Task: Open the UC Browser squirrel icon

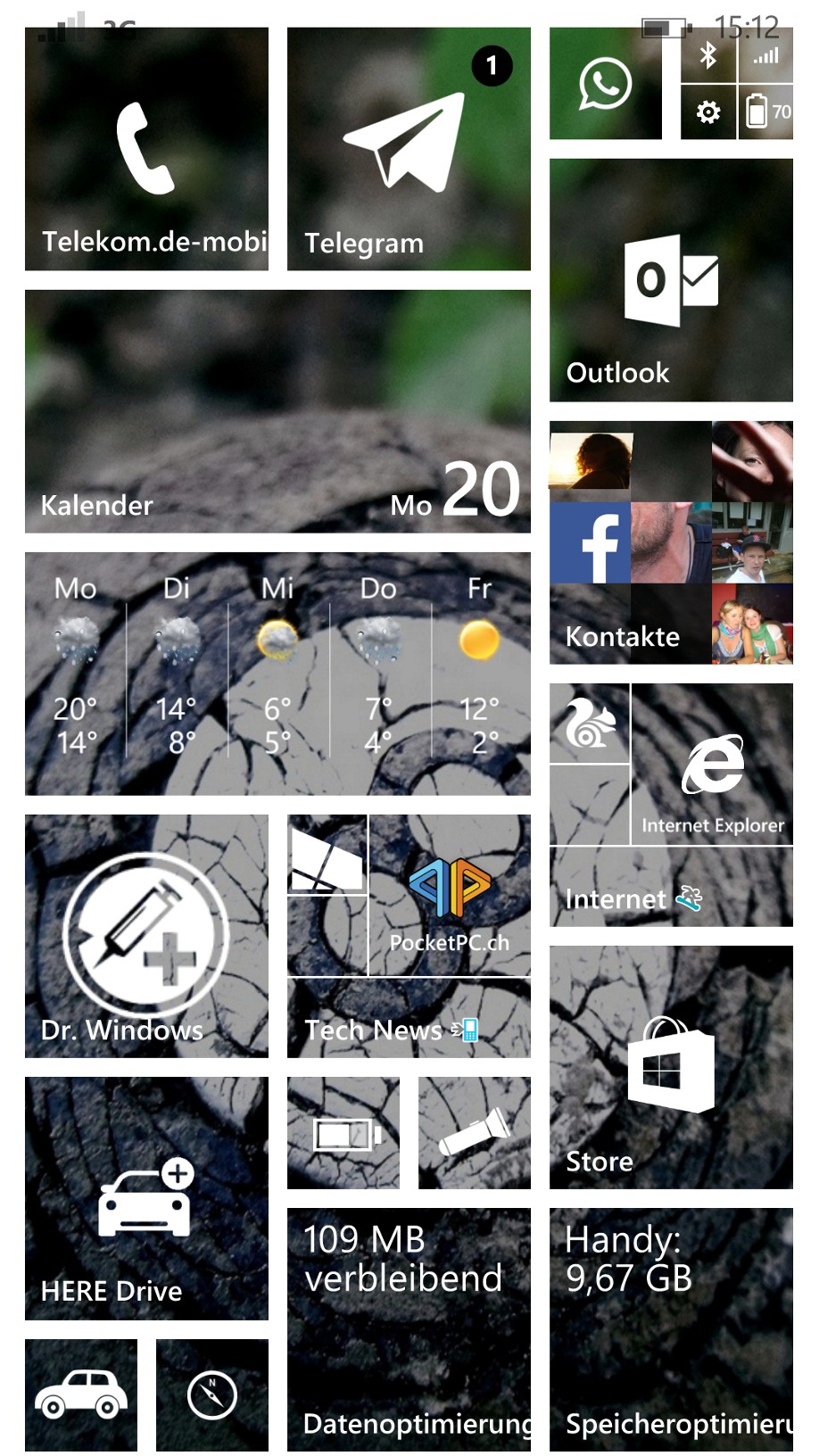Action: point(589,724)
